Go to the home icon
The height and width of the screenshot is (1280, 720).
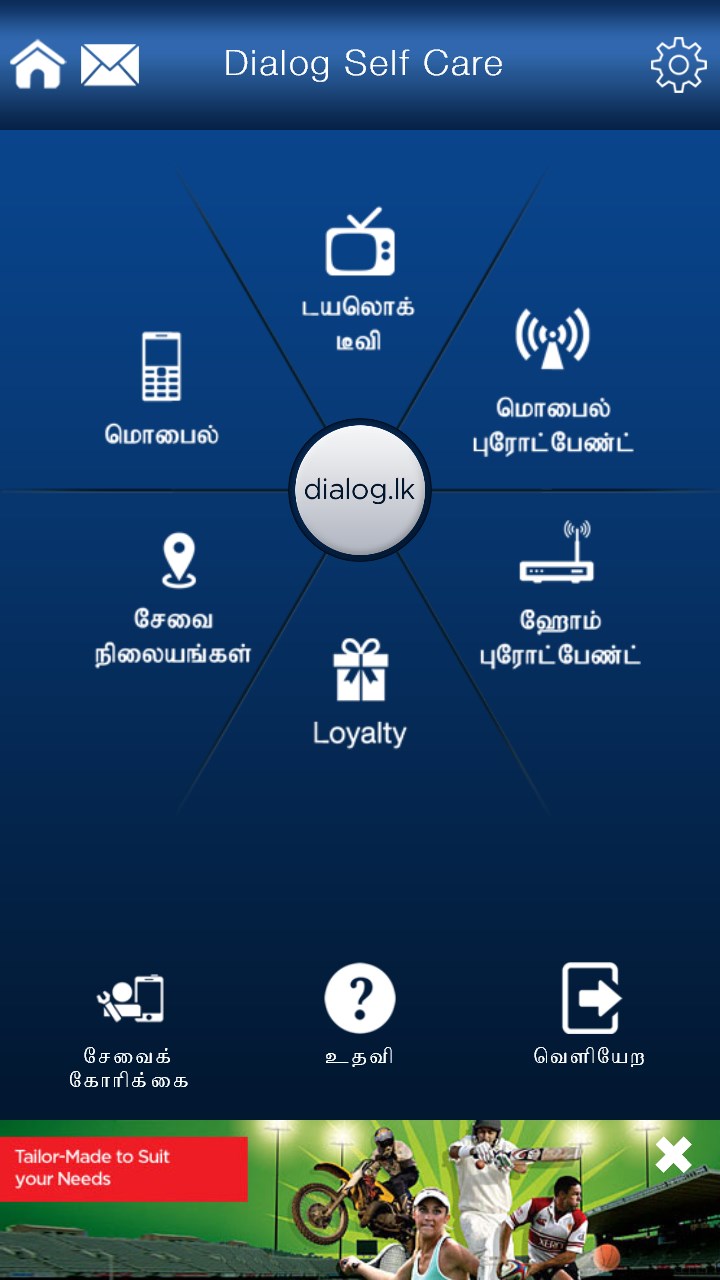click(x=38, y=65)
